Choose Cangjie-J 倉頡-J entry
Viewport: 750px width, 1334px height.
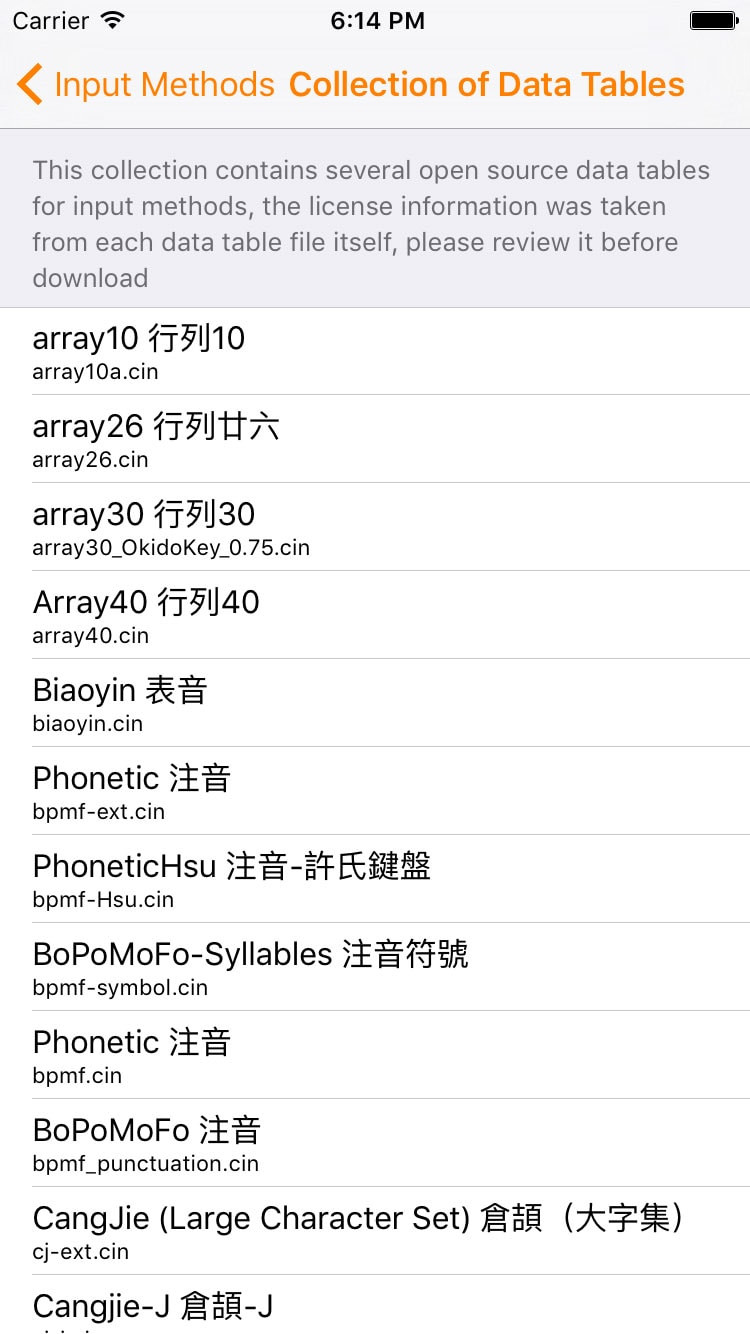(375, 1305)
